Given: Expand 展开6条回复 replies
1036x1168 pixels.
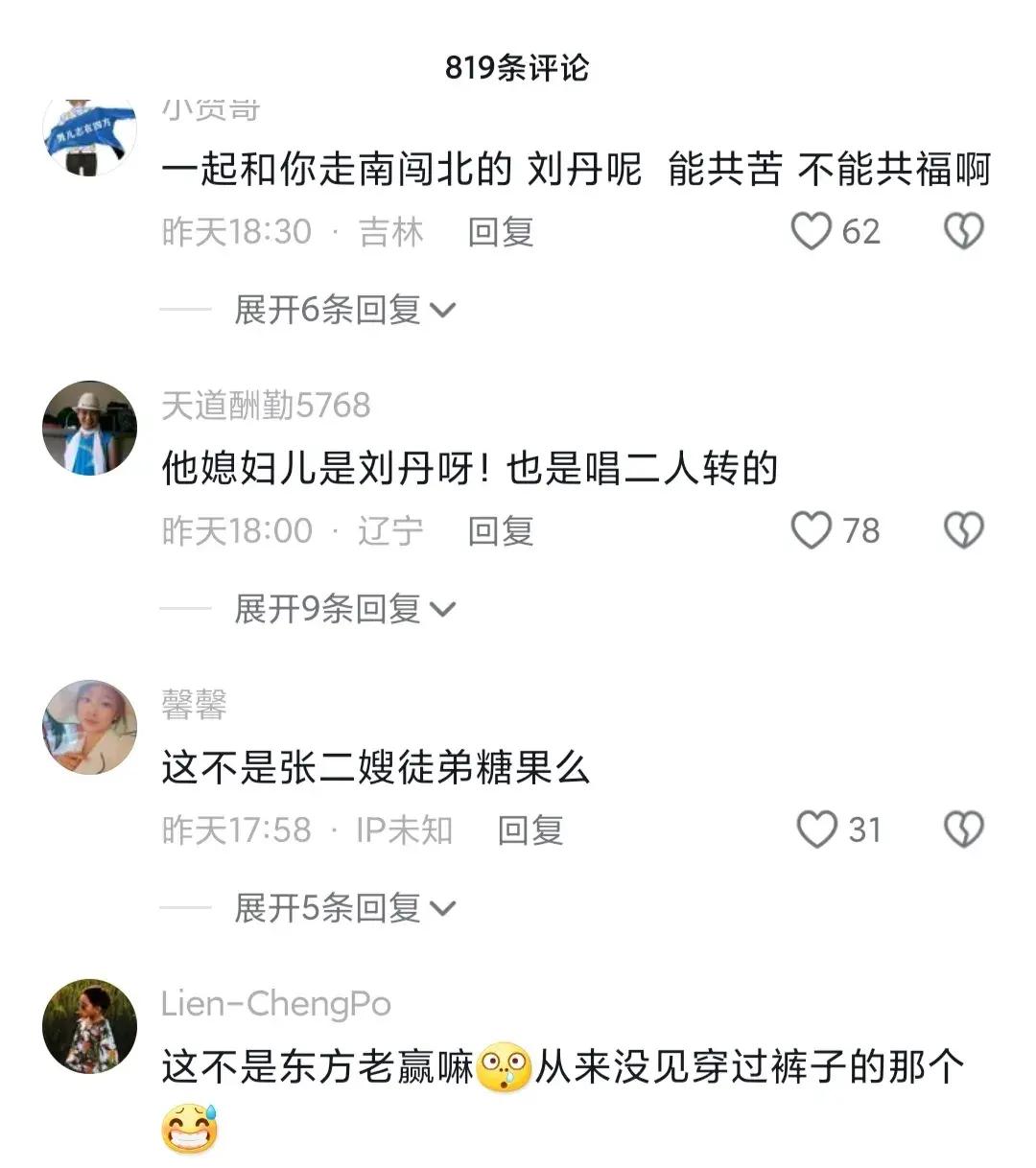Looking at the screenshot, I should pos(343,310).
